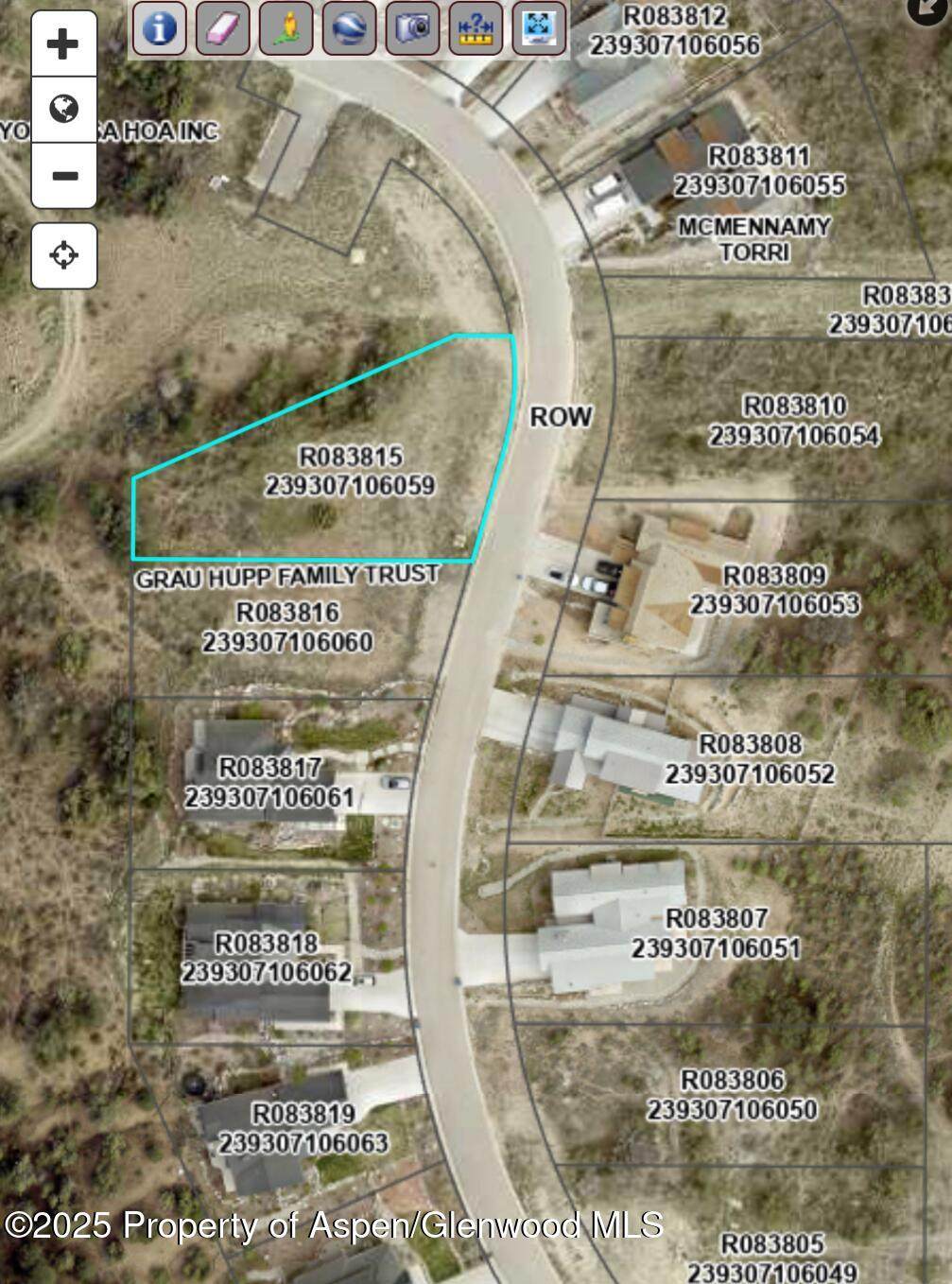Zoom to full extent
The height and width of the screenshot is (1284, 952).
click(x=539, y=27)
